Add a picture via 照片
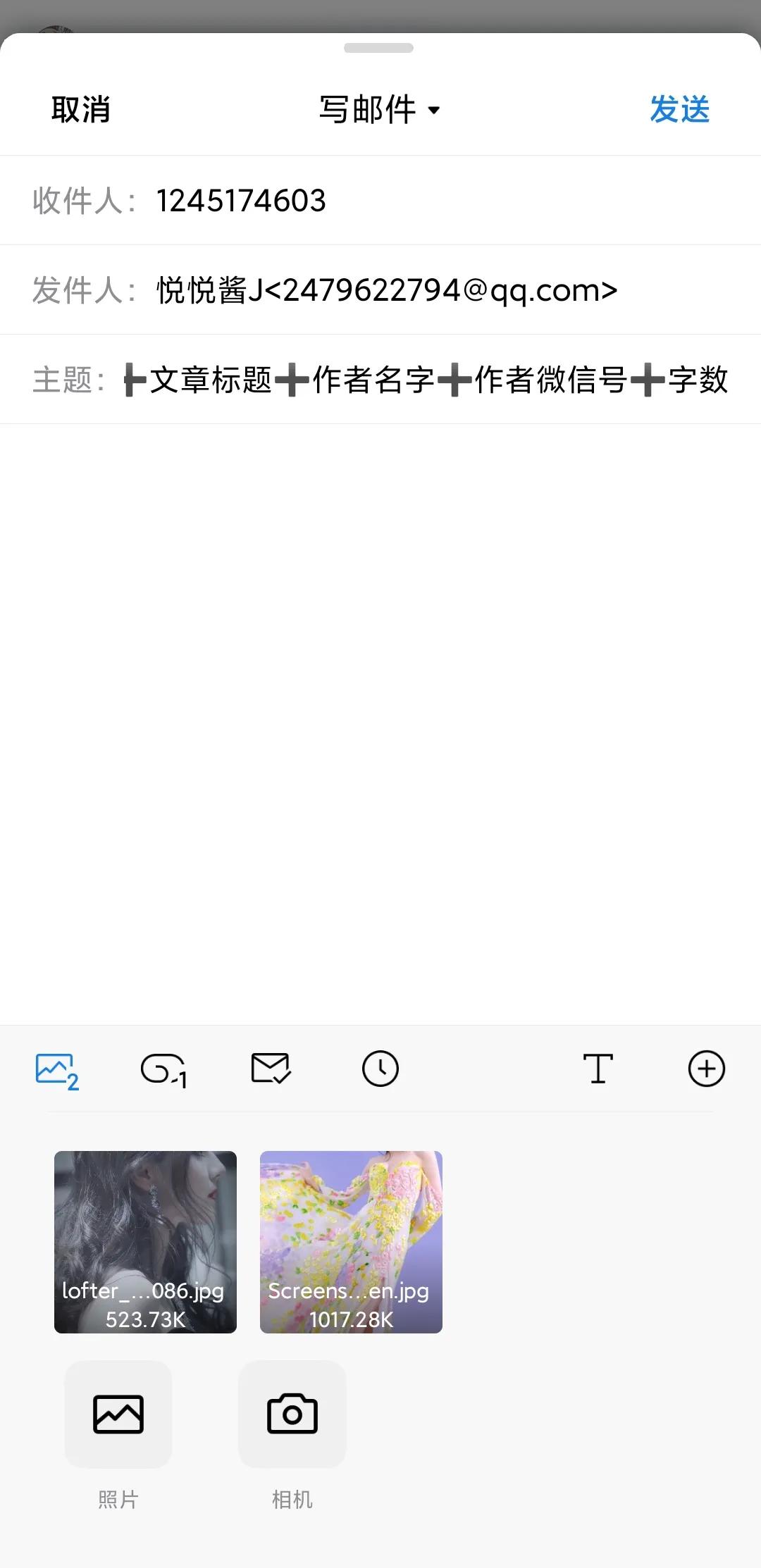This screenshot has width=761, height=1568. 118,1414
